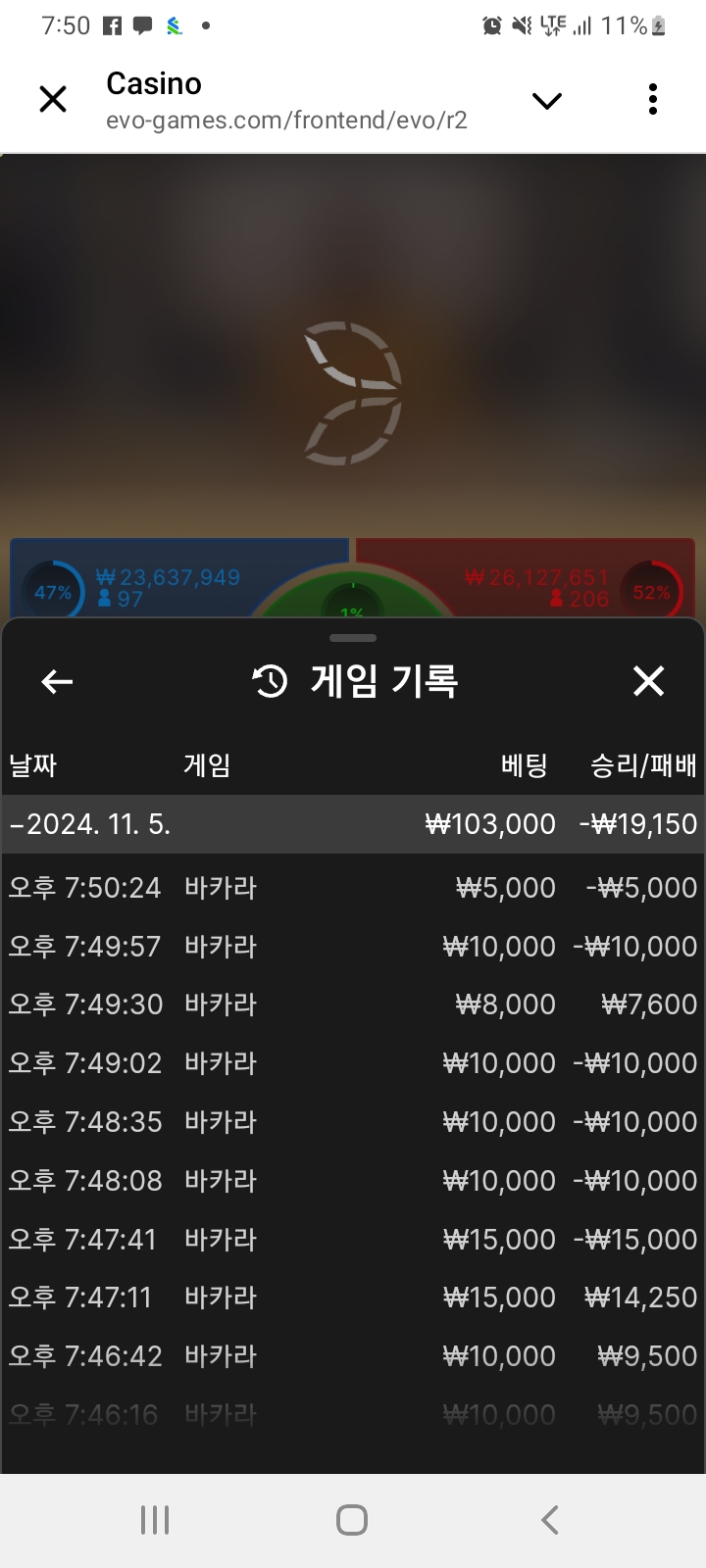Close the 게임 기록 panel
706x1568 pixels.
pyautogui.click(x=648, y=681)
